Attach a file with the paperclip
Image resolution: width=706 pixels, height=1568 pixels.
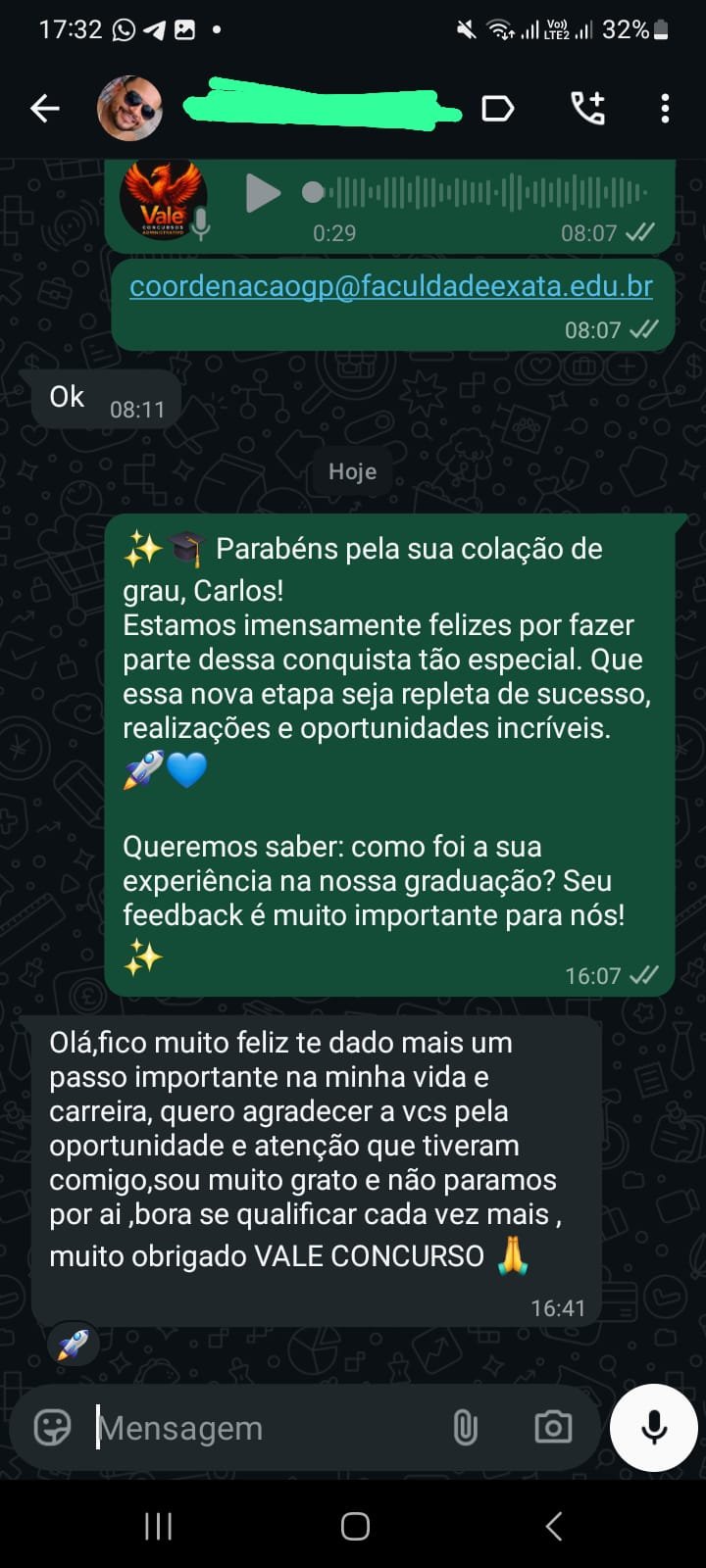pyautogui.click(x=466, y=1428)
